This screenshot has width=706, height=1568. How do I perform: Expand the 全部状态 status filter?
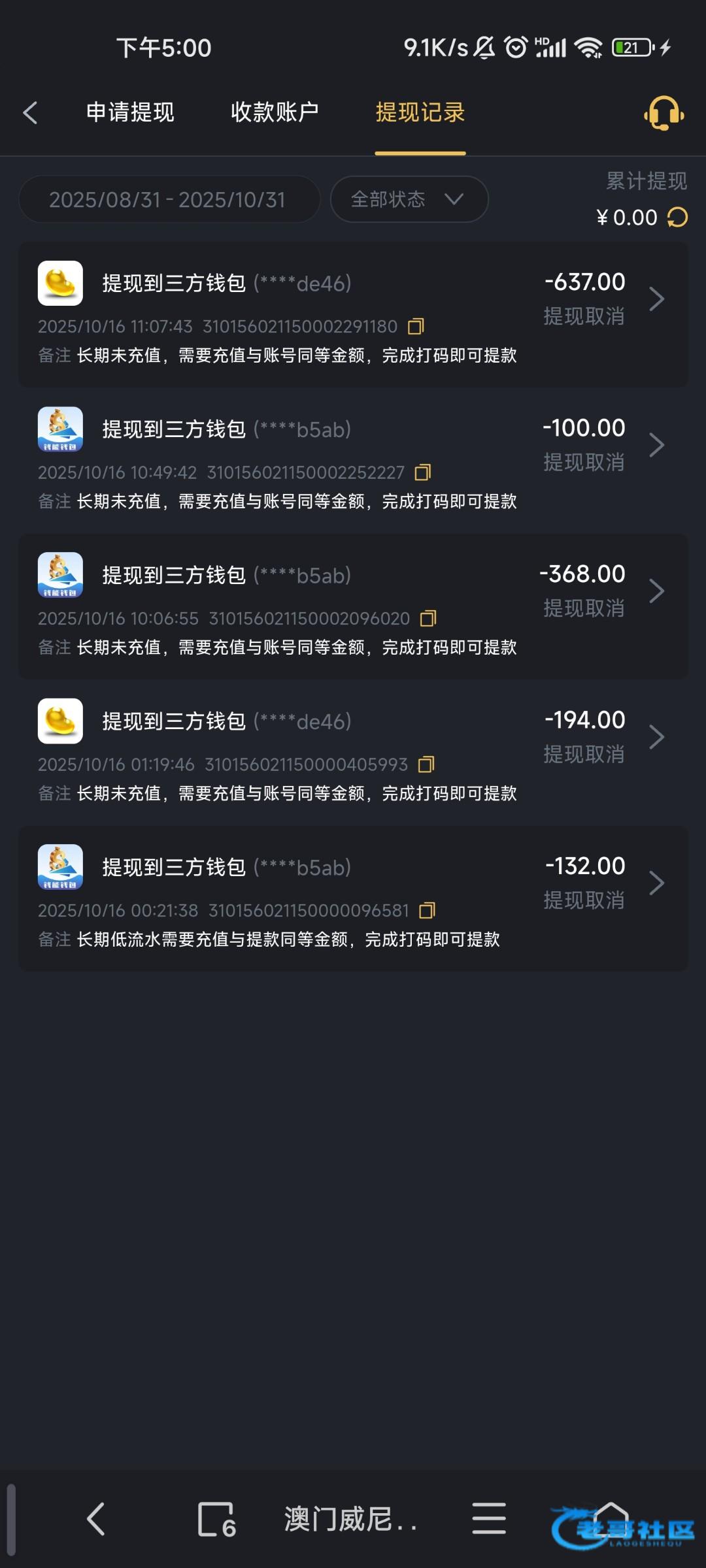pyautogui.click(x=409, y=199)
